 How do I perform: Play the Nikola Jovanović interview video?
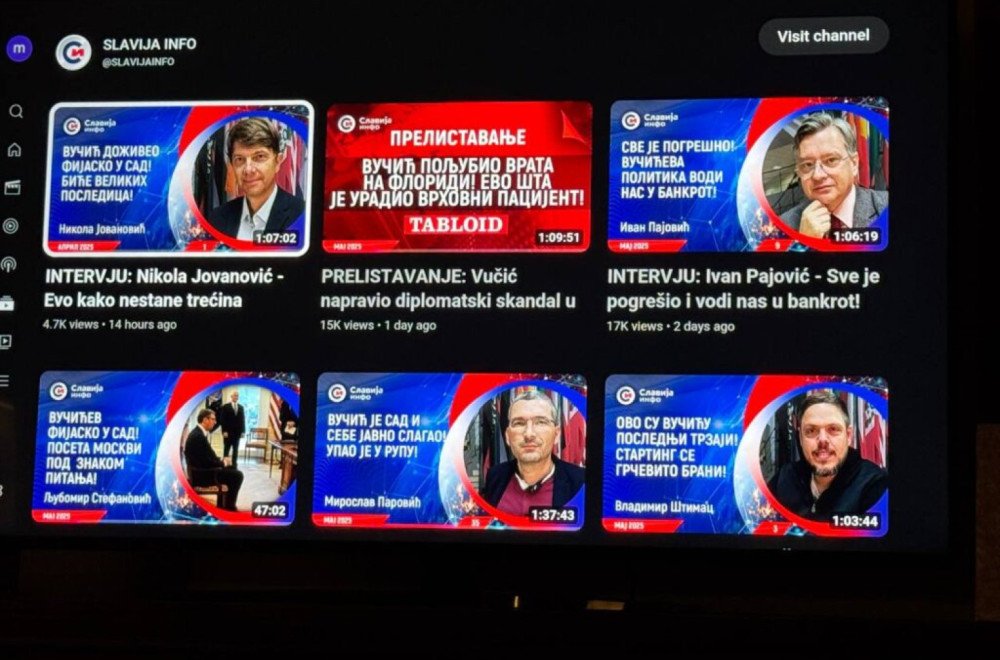178,178
